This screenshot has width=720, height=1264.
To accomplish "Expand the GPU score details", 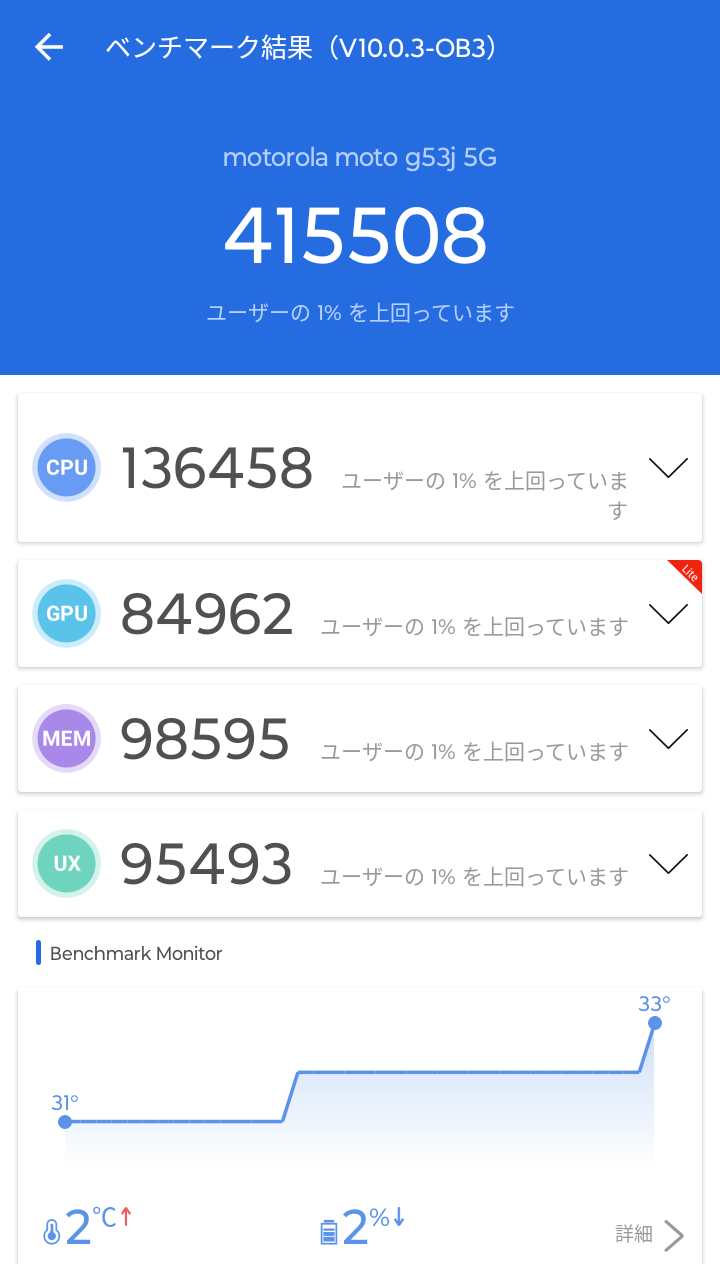I will [668, 613].
